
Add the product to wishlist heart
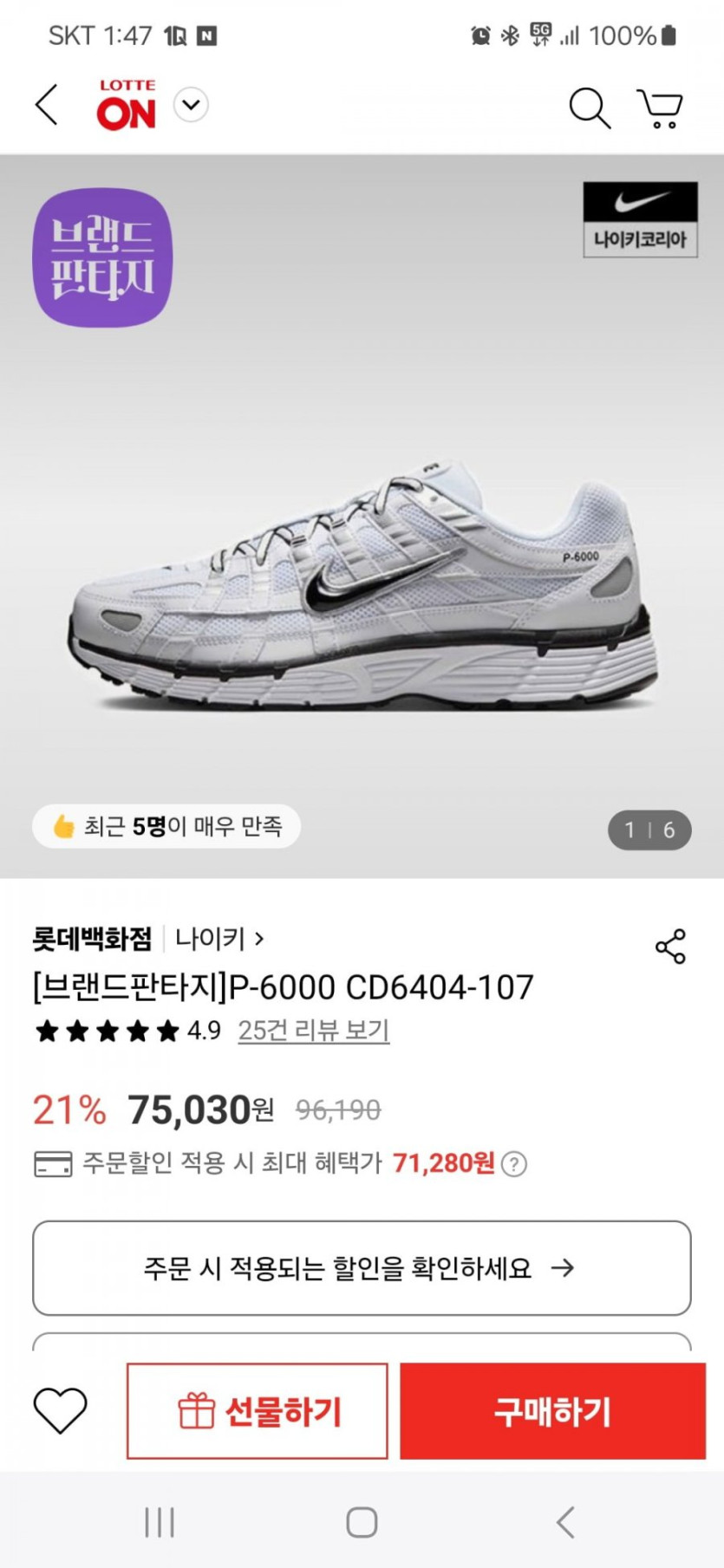click(60, 1410)
